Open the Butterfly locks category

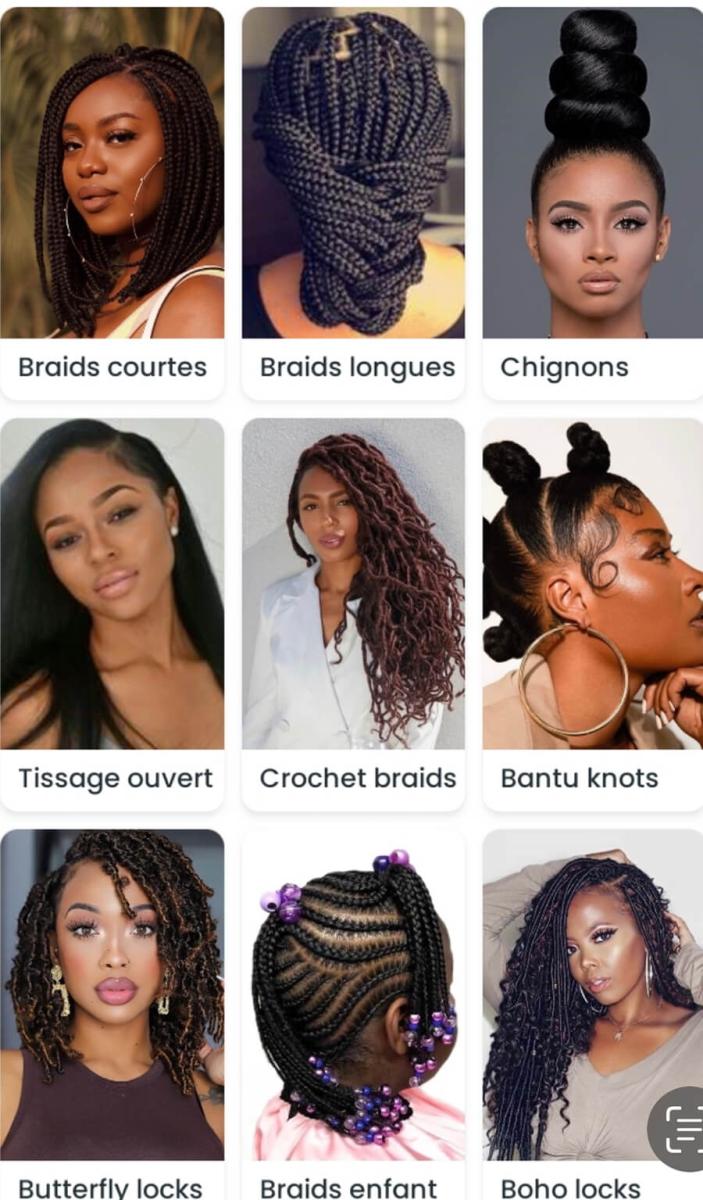pyautogui.click(x=112, y=1010)
